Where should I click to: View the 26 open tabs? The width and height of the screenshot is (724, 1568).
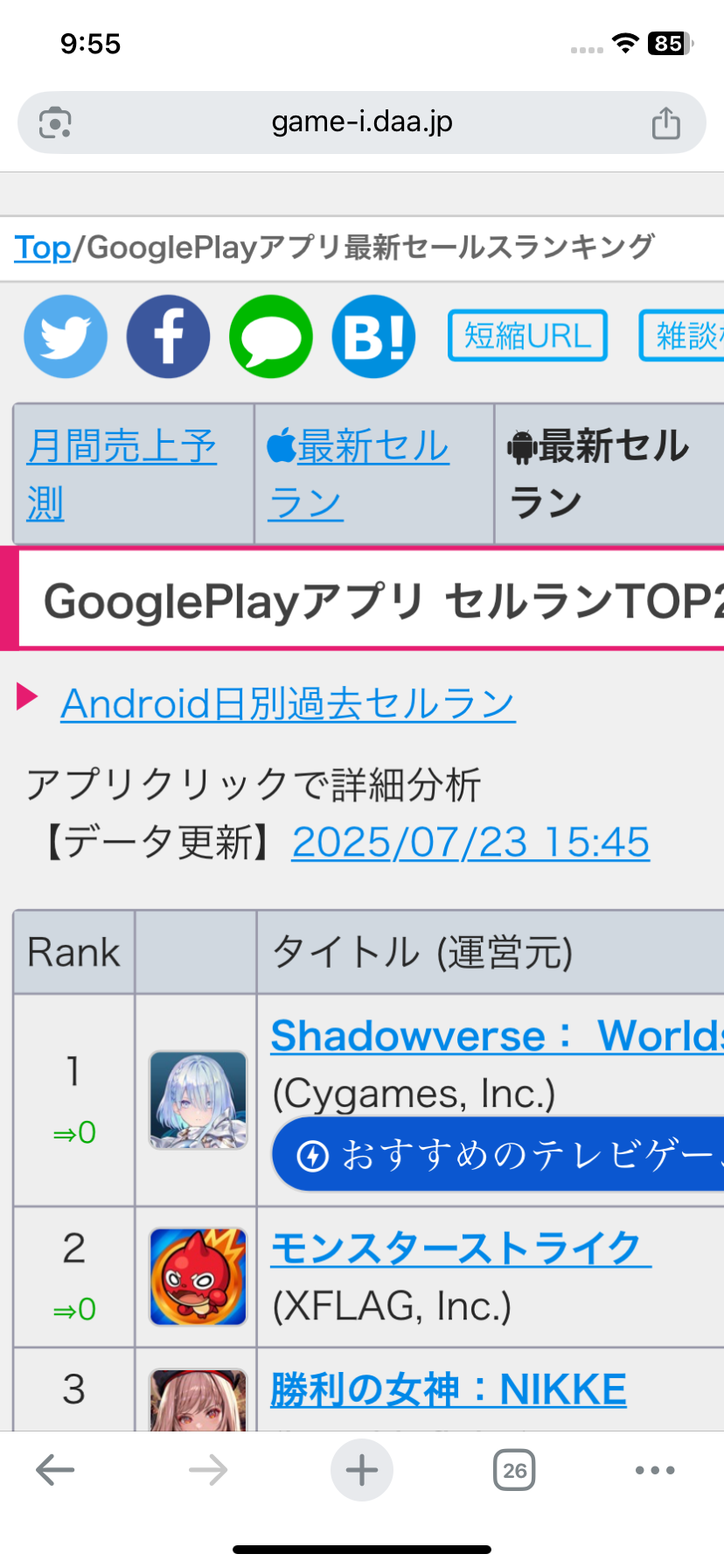click(514, 1470)
